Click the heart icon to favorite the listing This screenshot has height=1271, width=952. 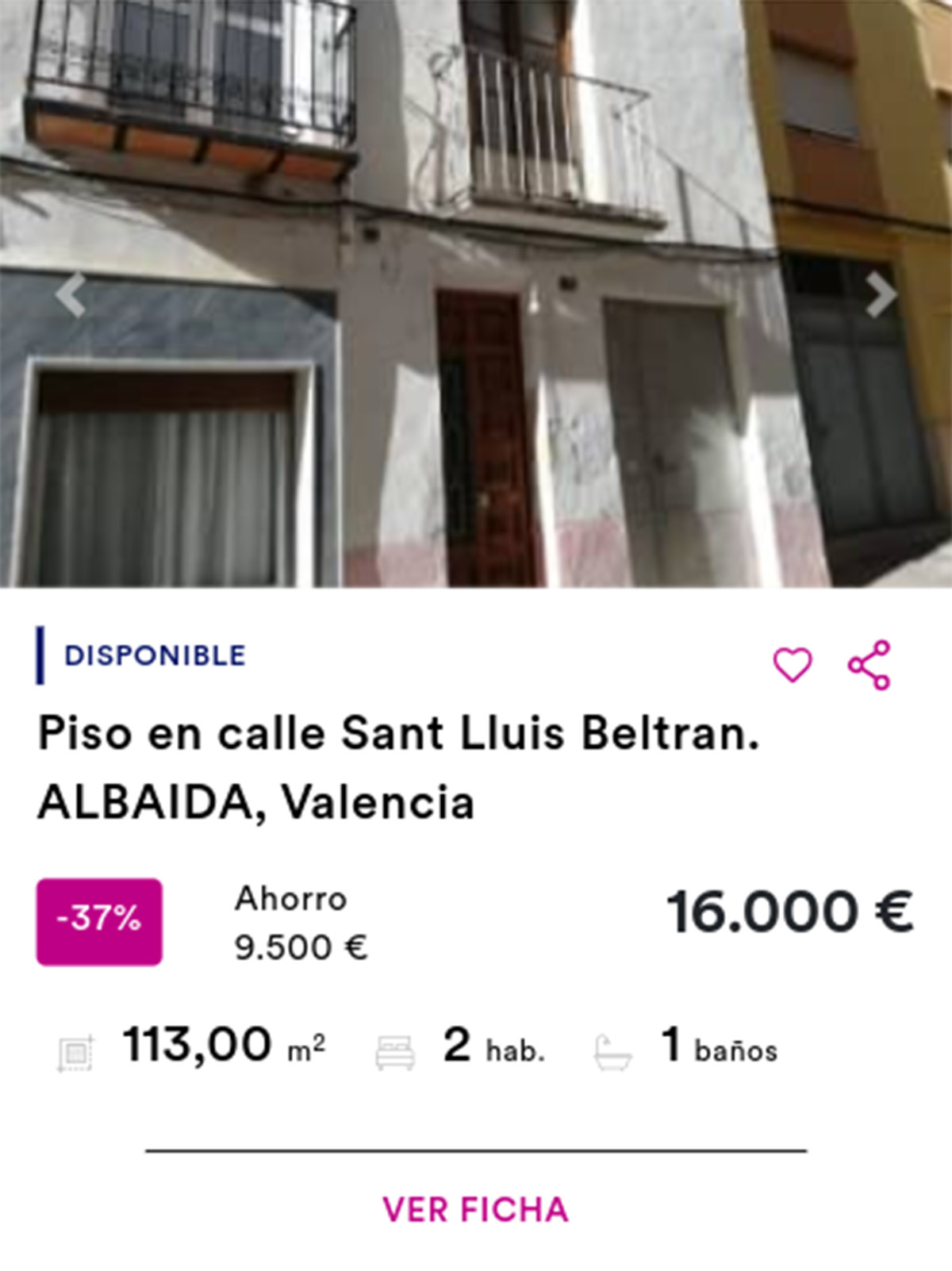[794, 666]
